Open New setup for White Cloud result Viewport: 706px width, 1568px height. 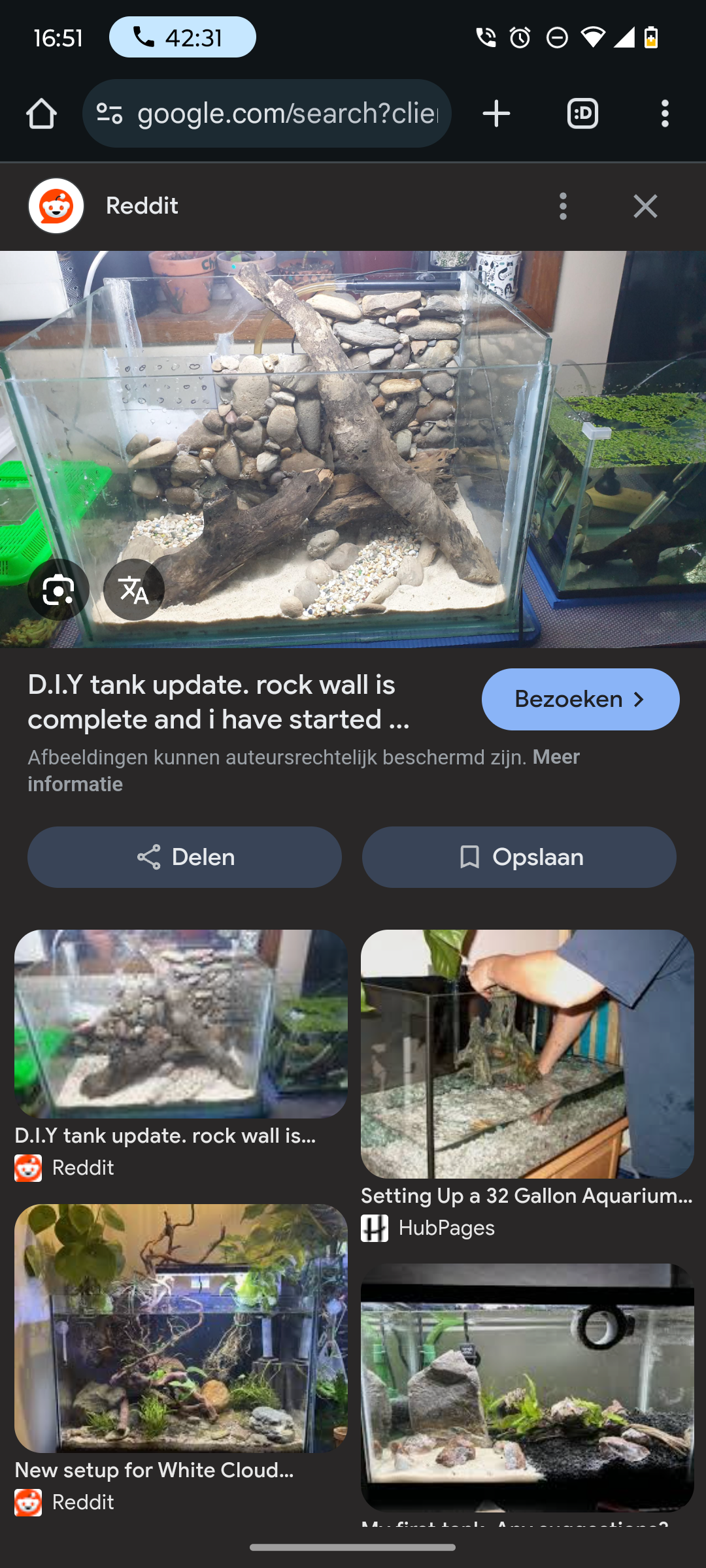(x=181, y=1328)
